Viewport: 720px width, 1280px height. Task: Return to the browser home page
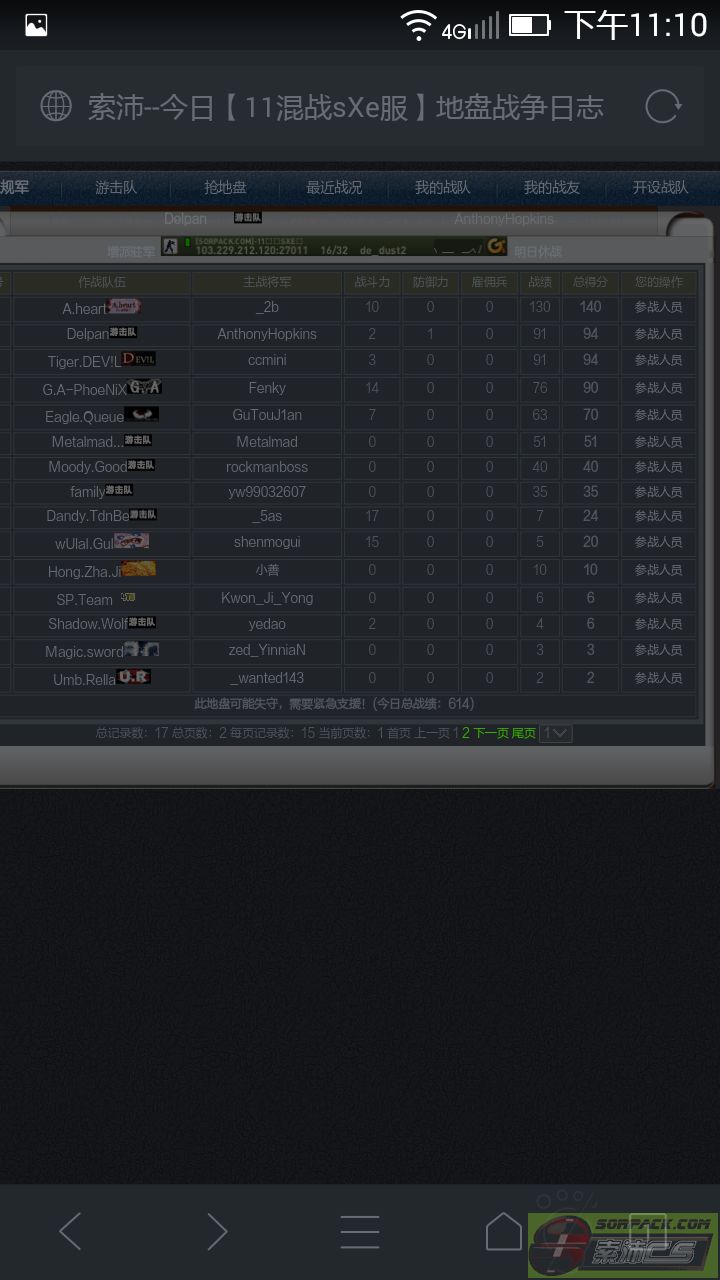(x=504, y=1231)
